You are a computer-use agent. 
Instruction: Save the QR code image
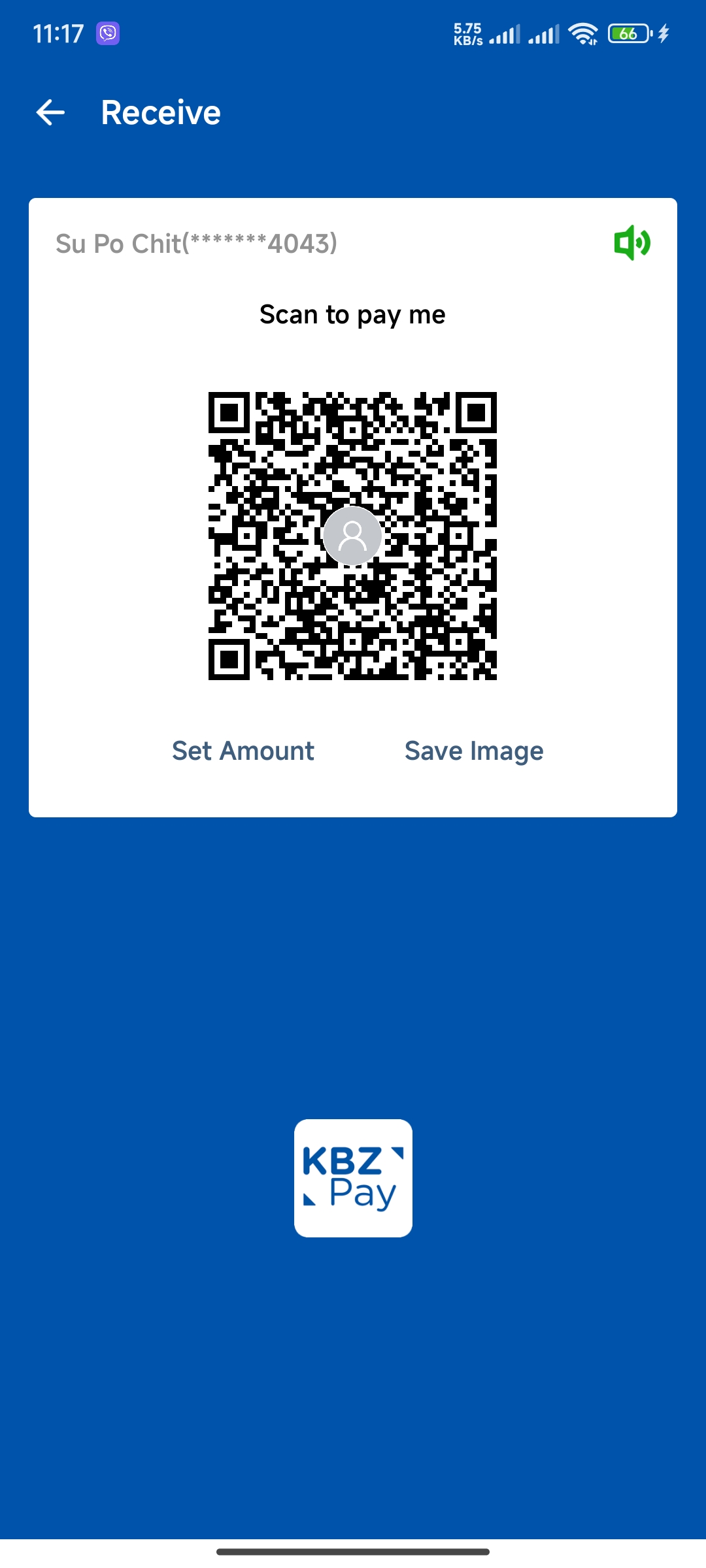[474, 751]
